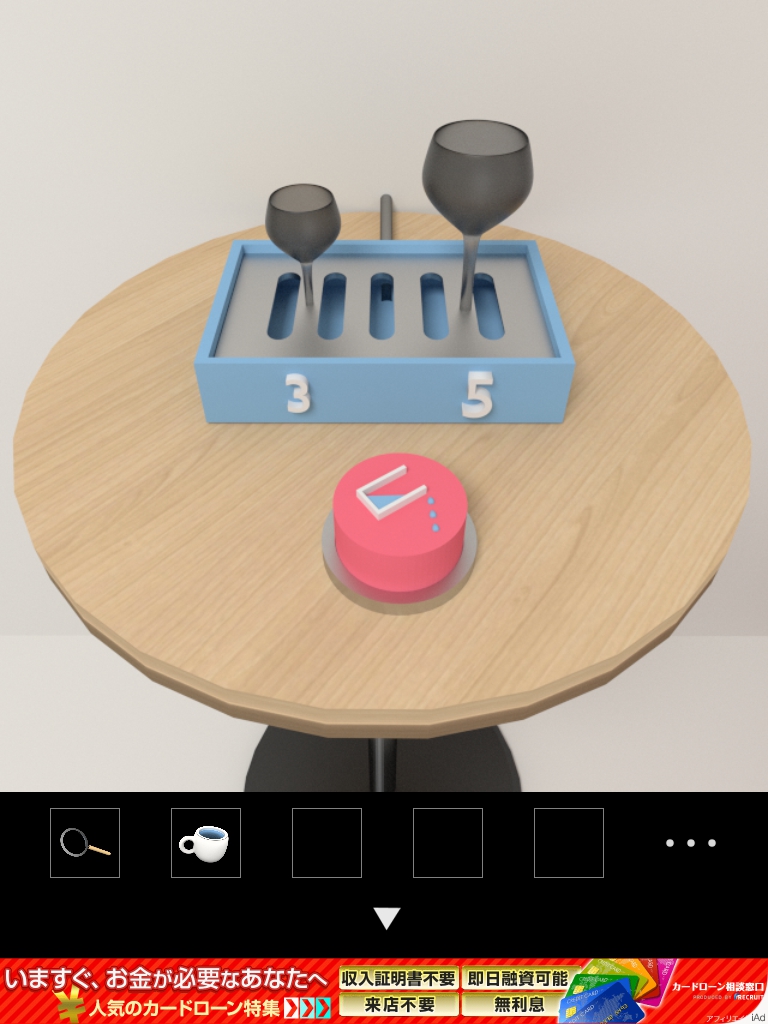Go back with the down arrow
Image resolution: width=768 pixels, height=1024 pixels.
click(x=386, y=918)
